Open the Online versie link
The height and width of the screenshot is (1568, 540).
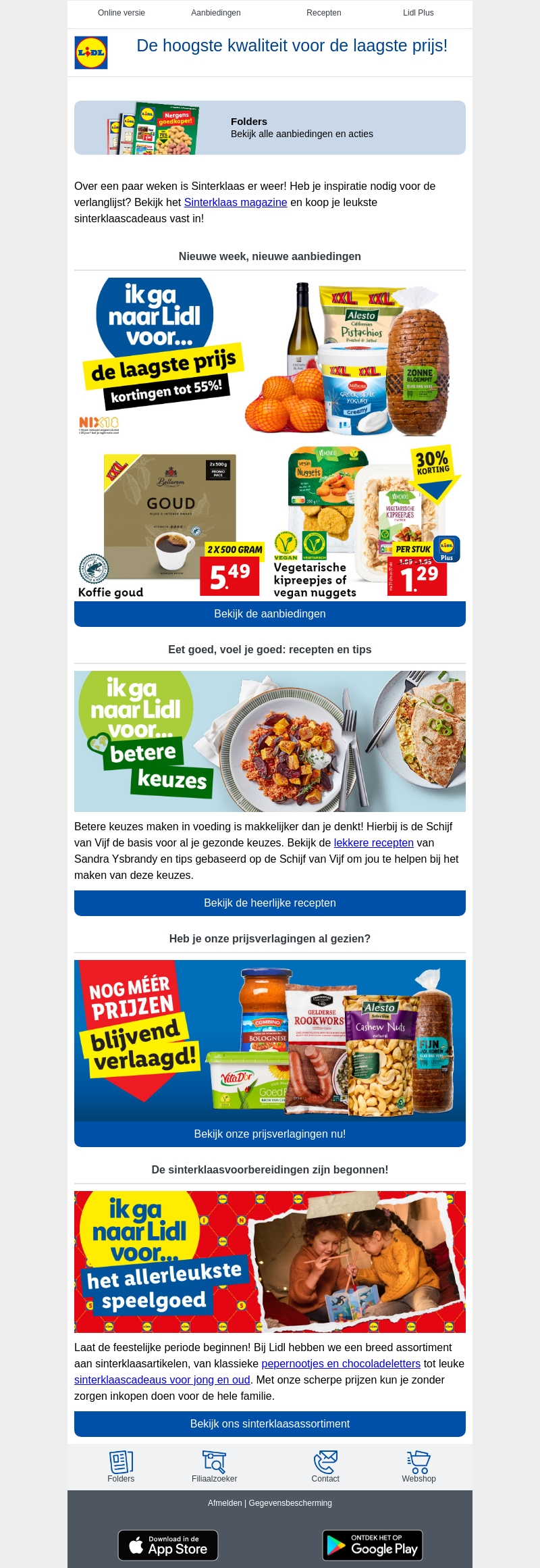[x=122, y=13]
